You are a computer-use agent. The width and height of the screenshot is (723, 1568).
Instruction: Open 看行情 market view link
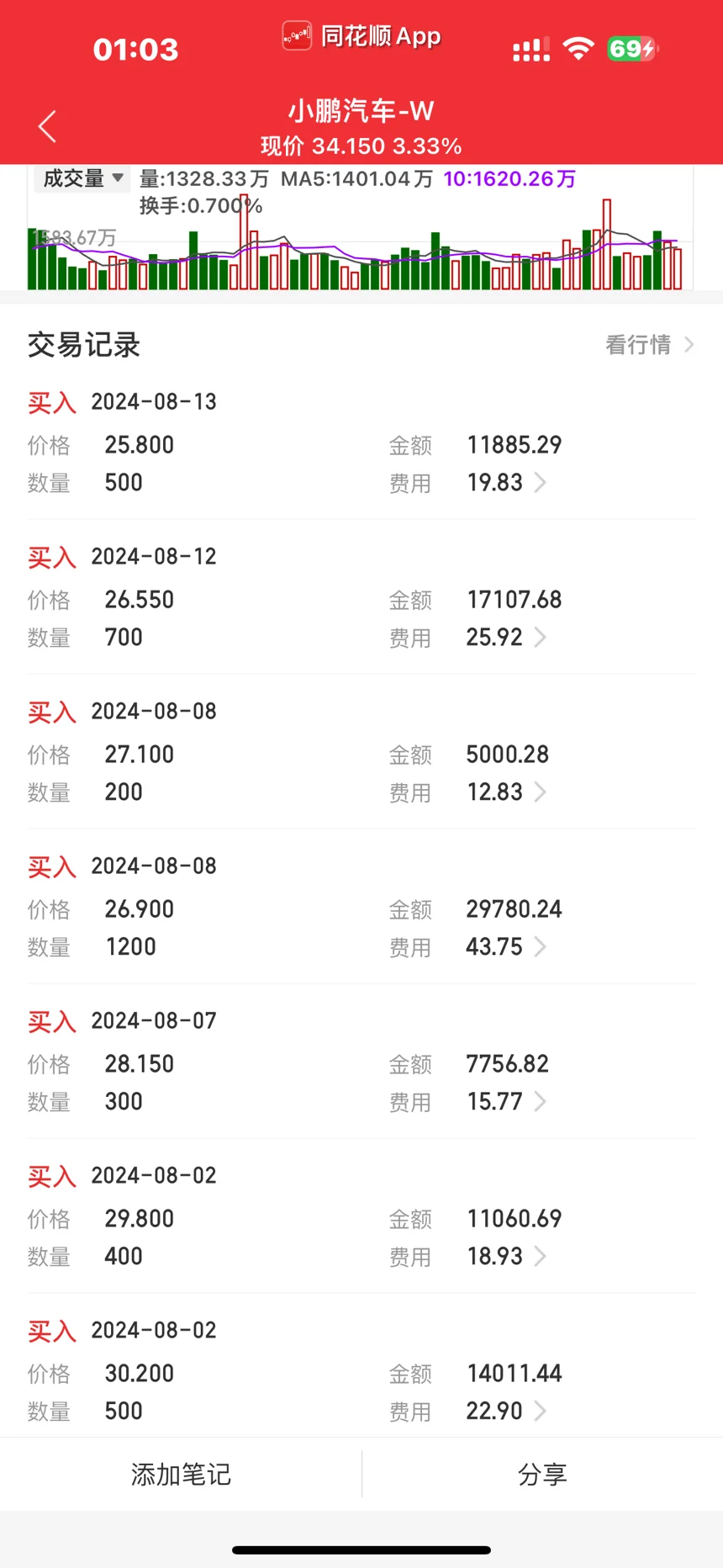pos(649,345)
